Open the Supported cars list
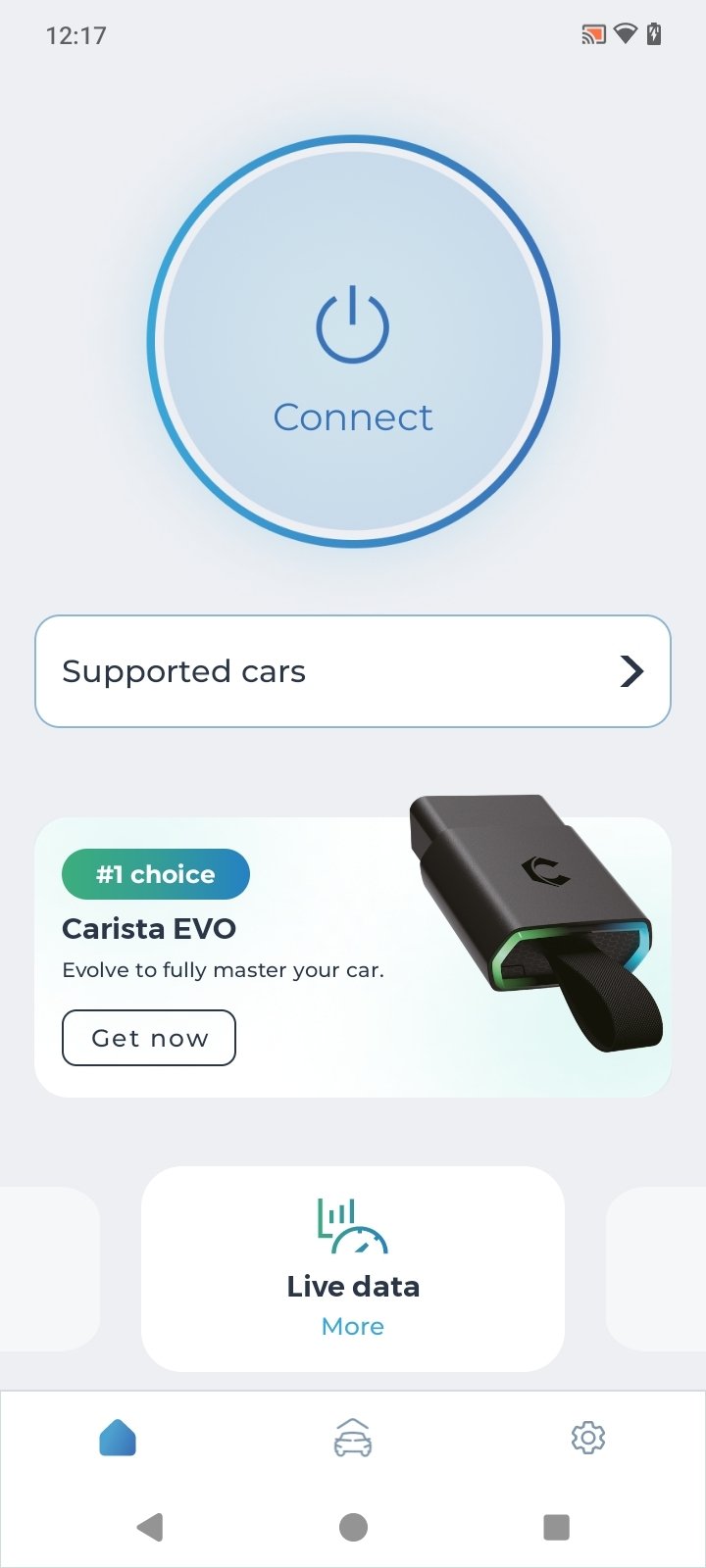706x1568 pixels. (x=353, y=671)
